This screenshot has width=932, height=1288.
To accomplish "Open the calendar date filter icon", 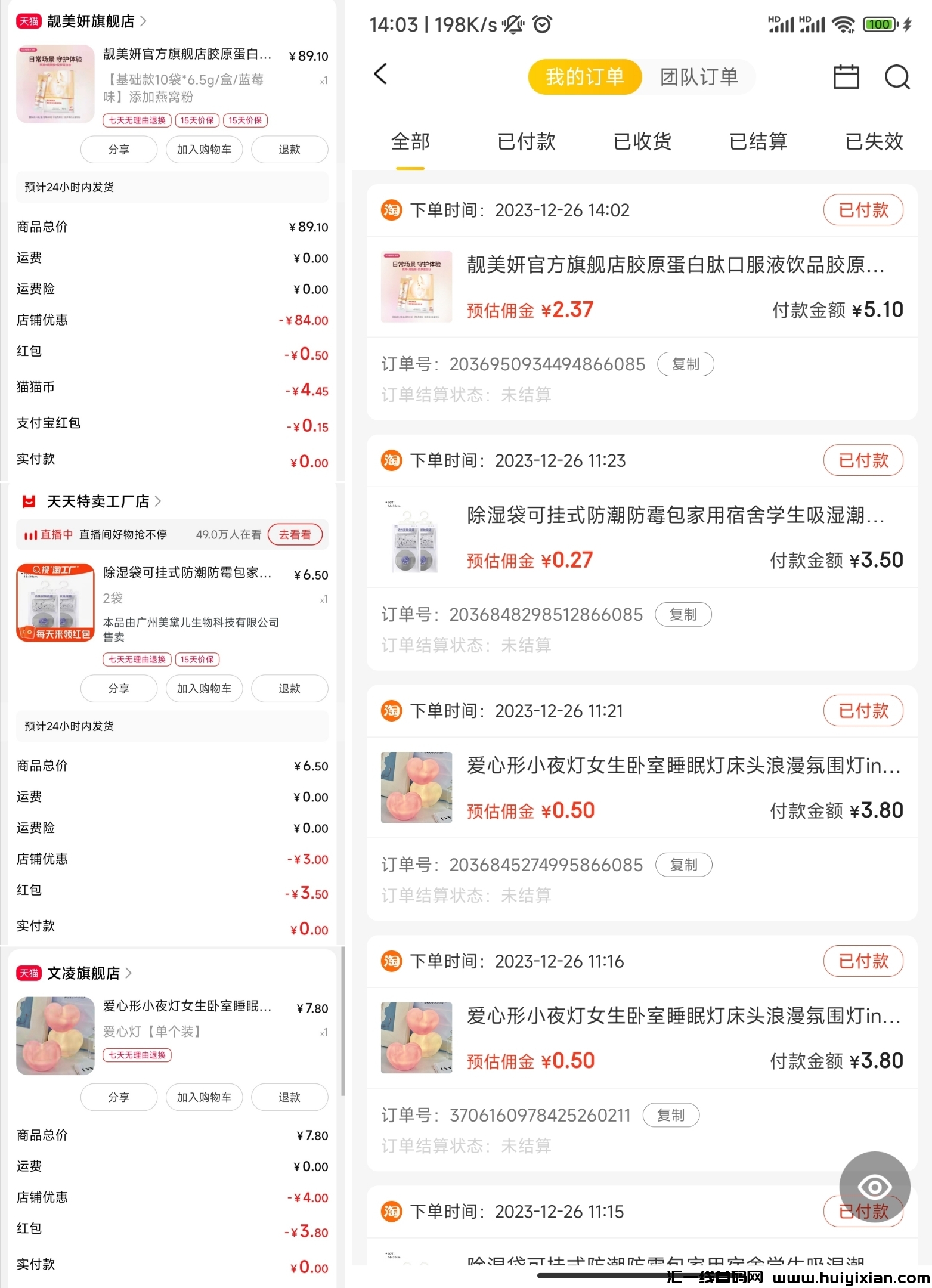I will coord(846,77).
